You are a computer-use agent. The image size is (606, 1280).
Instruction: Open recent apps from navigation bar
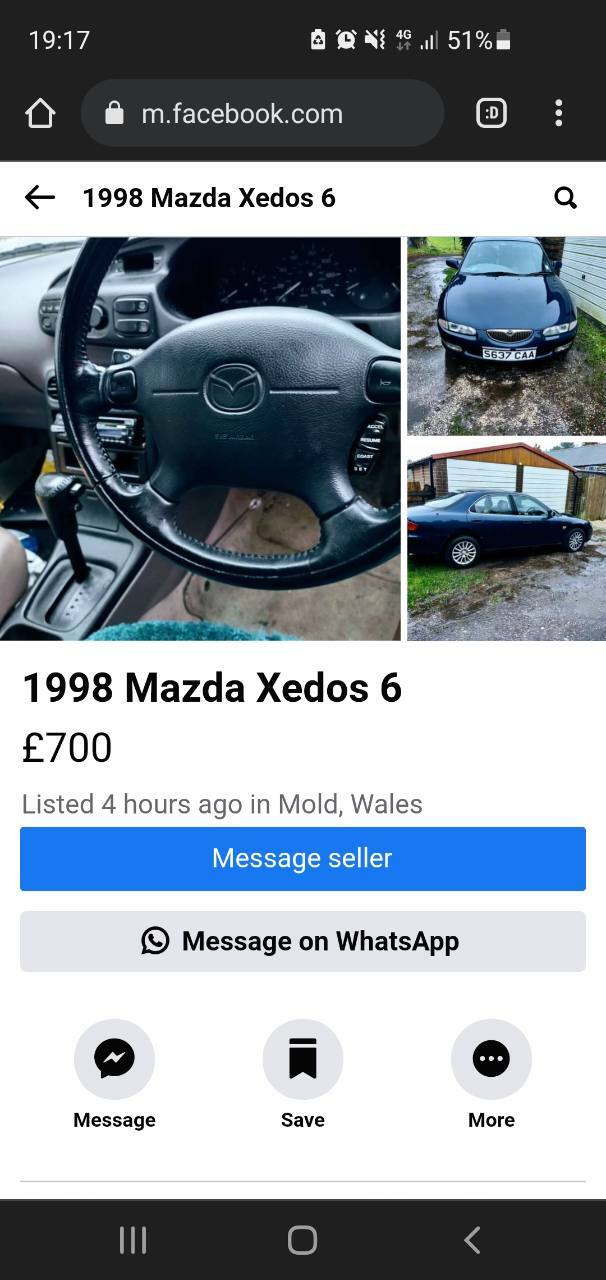click(x=133, y=1240)
